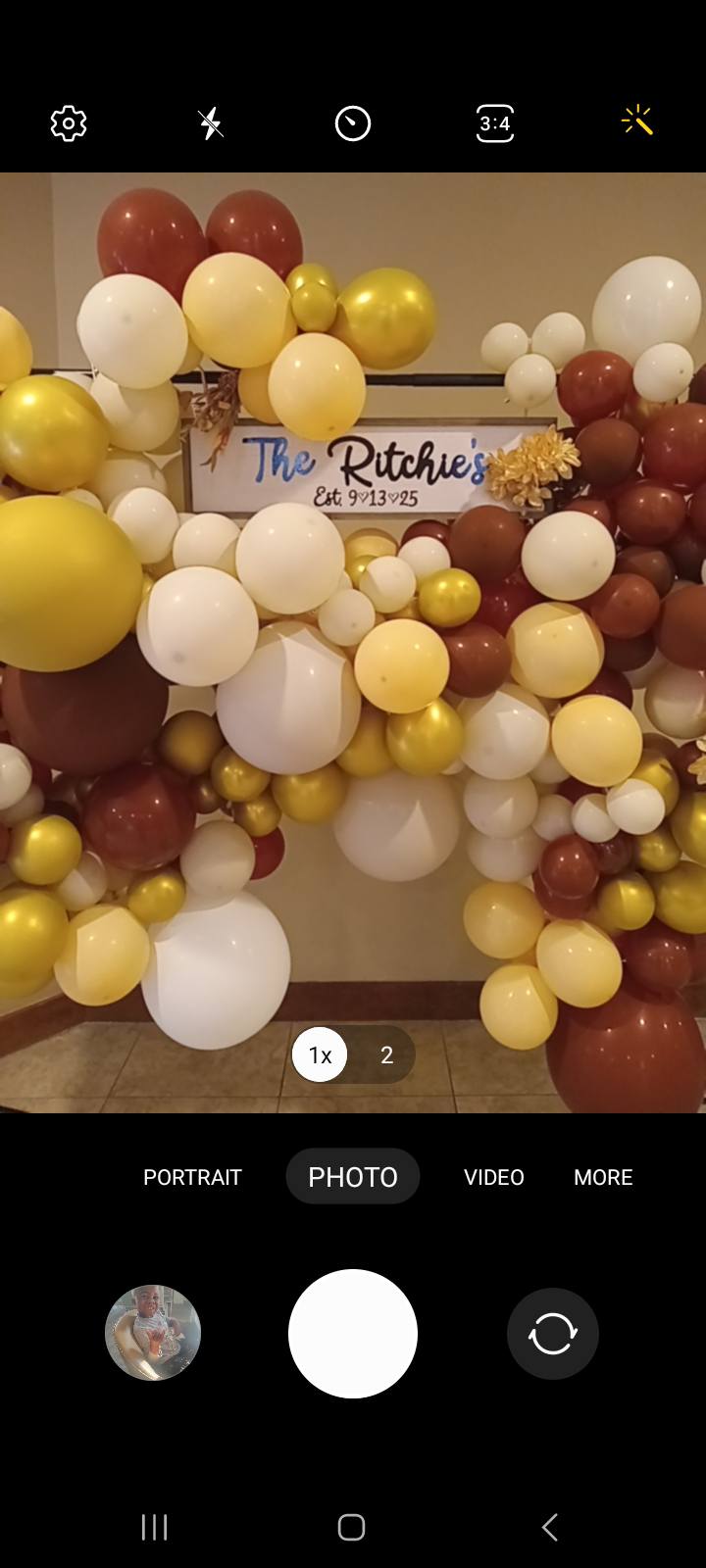Open More camera modes
The height and width of the screenshot is (1568, 706).
click(603, 1177)
